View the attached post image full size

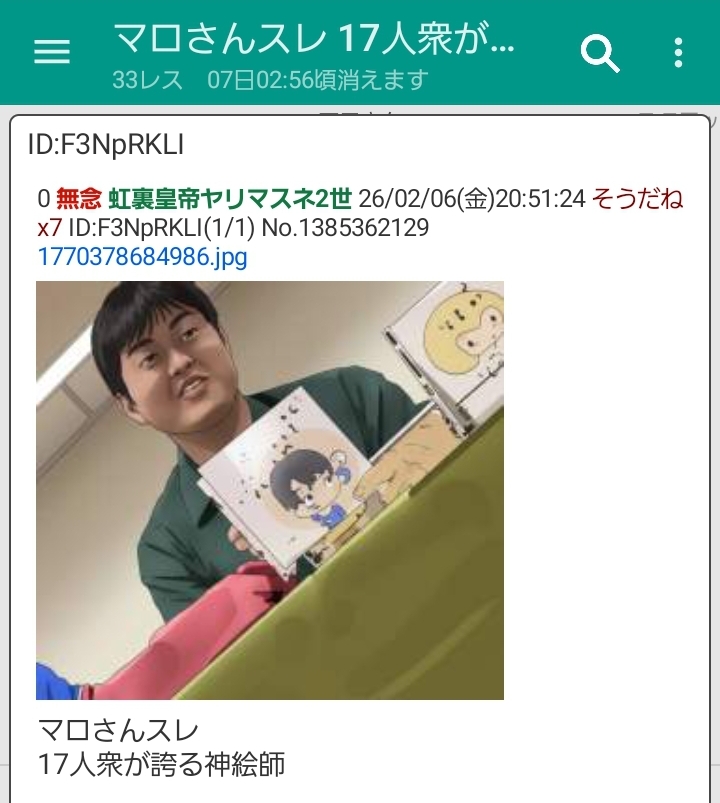270,490
